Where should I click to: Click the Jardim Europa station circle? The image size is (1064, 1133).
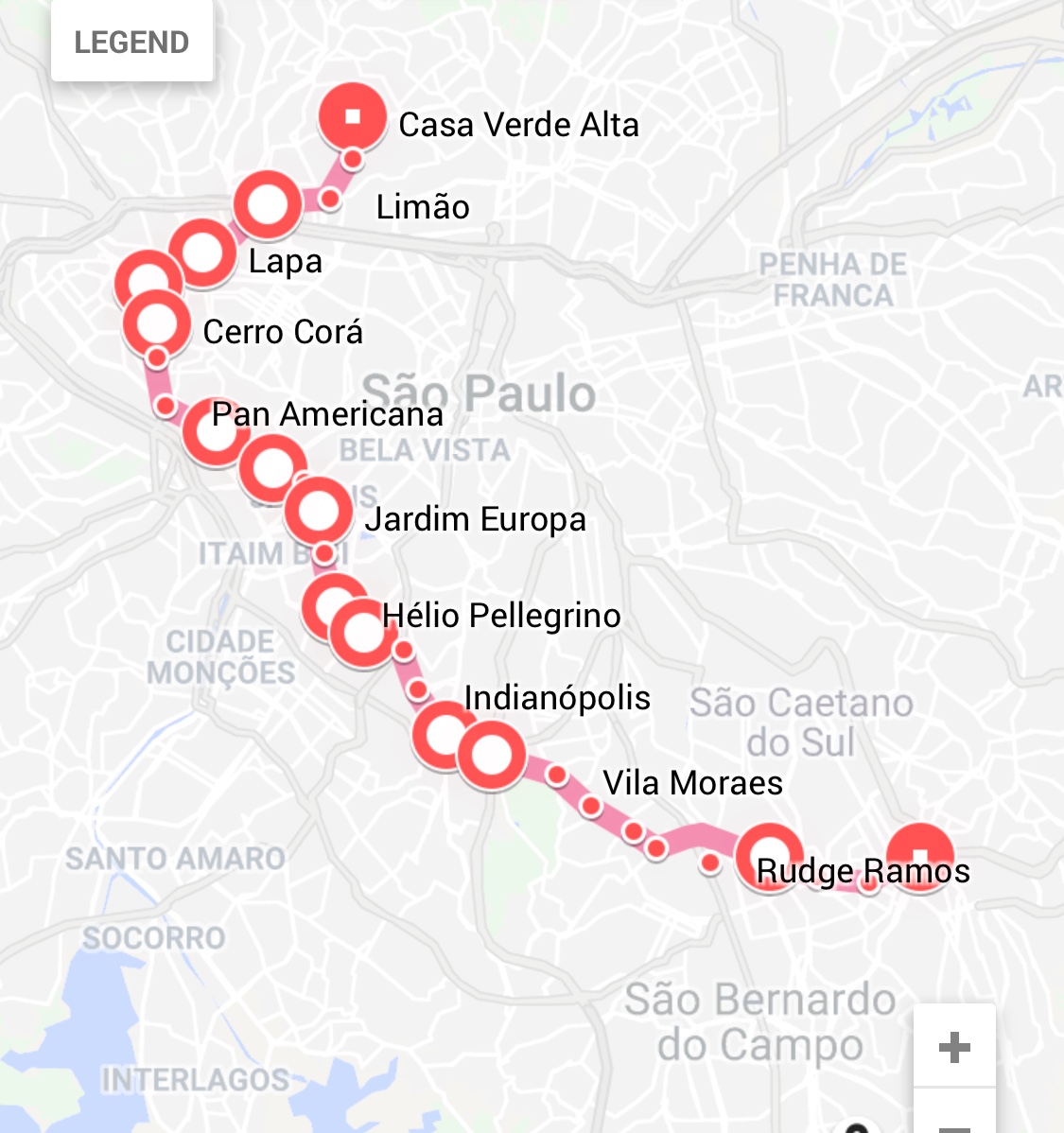(319, 511)
